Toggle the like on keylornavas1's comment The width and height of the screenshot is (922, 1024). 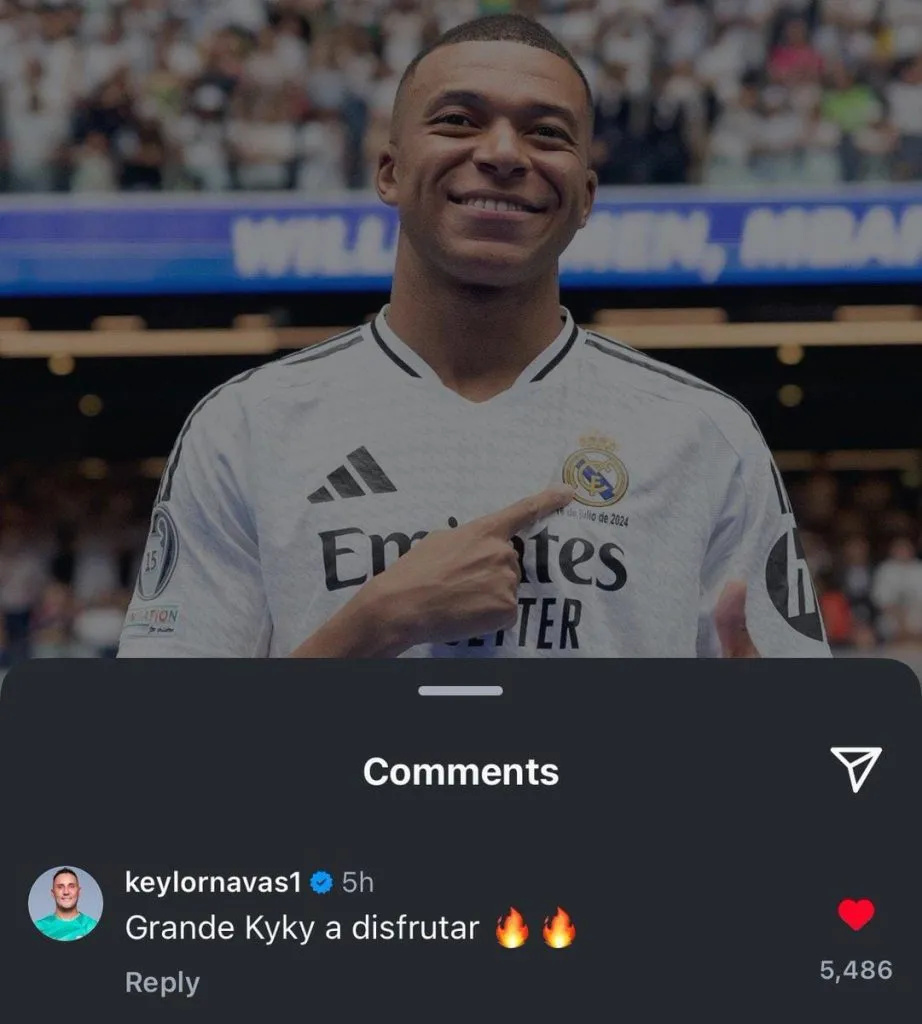click(857, 914)
